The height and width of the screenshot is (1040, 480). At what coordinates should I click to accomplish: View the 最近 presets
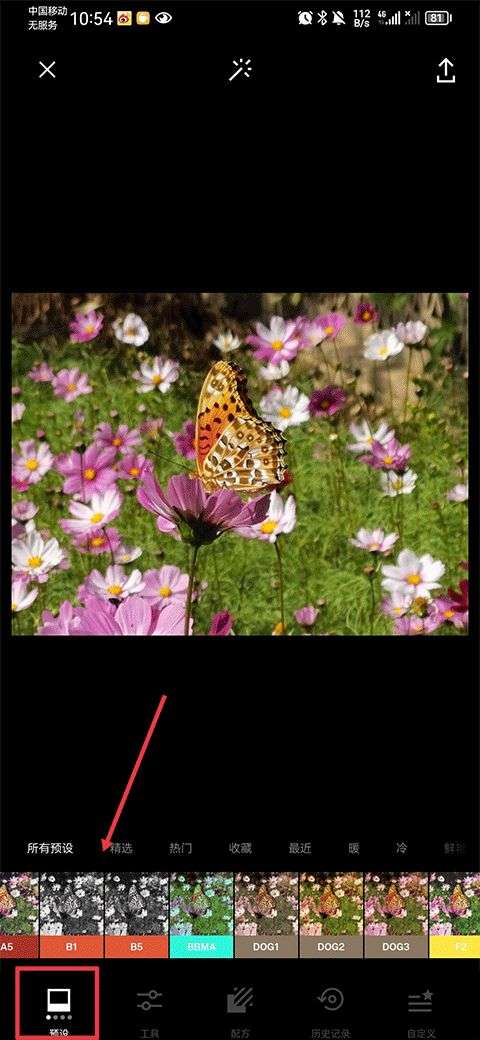pos(300,848)
